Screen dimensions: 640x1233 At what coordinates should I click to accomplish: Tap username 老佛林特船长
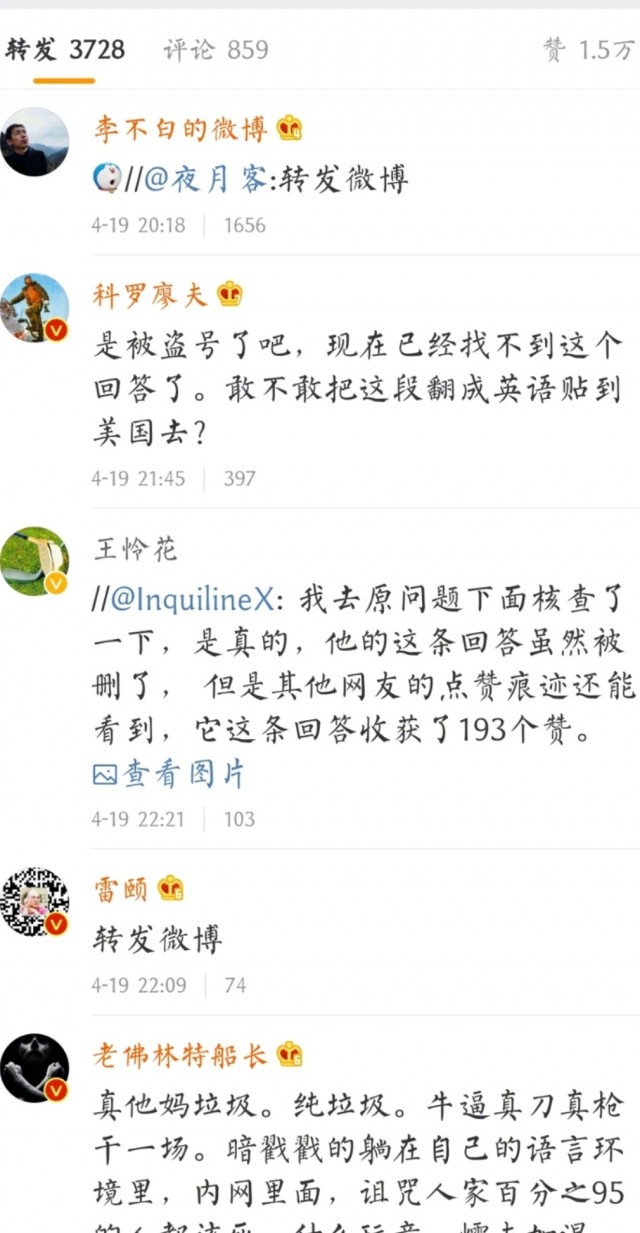[180, 1054]
